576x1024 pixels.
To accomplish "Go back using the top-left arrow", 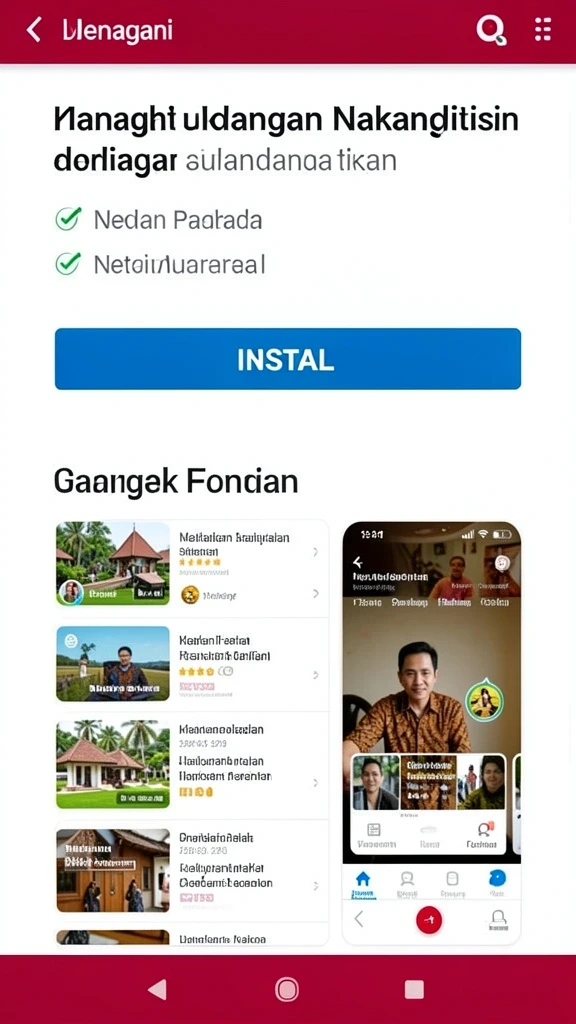I will click(33, 30).
